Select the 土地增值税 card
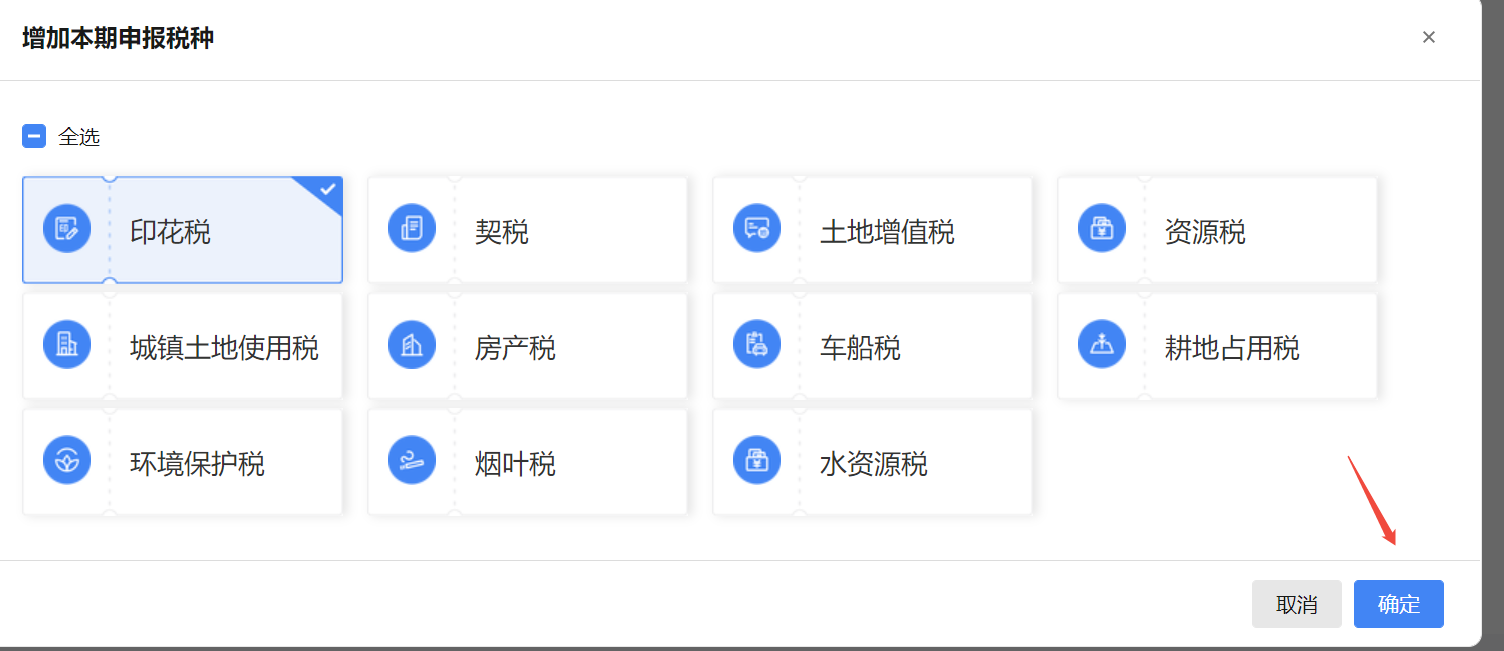Viewport: 1504px width, 651px height. tap(872, 231)
